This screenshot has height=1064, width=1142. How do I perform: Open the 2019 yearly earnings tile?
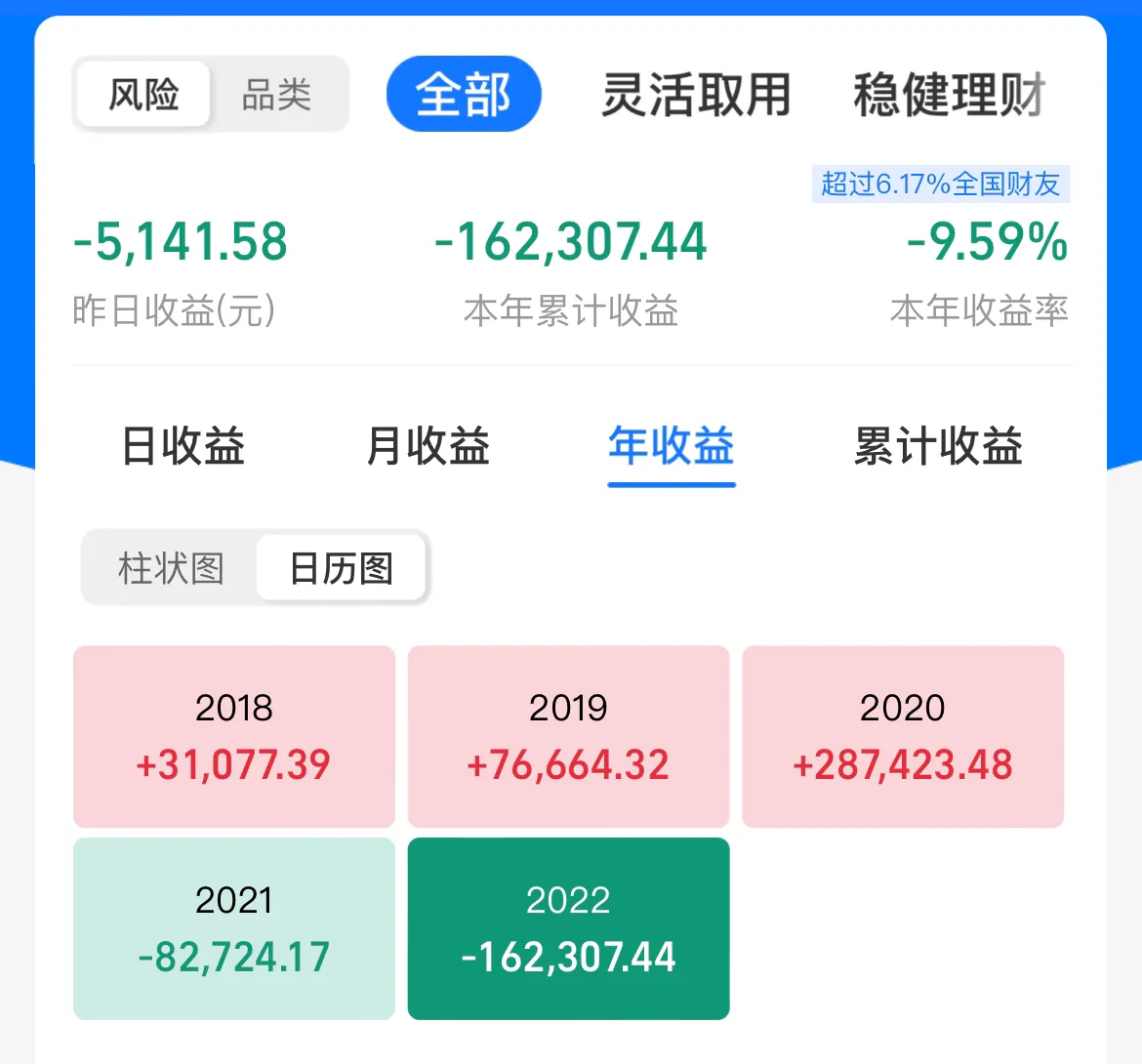click(x=568, y=737)
